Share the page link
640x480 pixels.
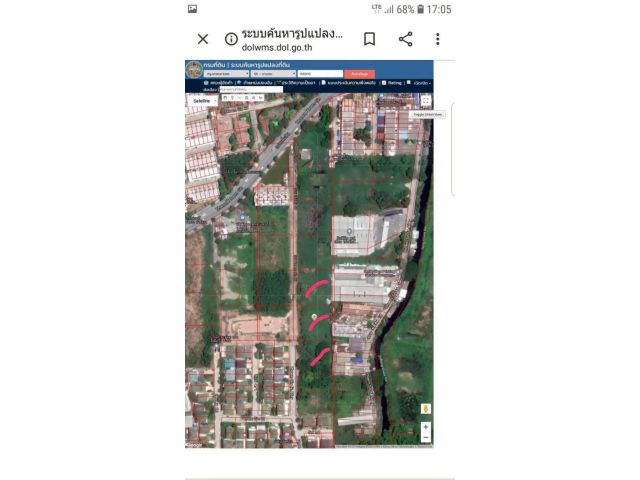[405, 39]
